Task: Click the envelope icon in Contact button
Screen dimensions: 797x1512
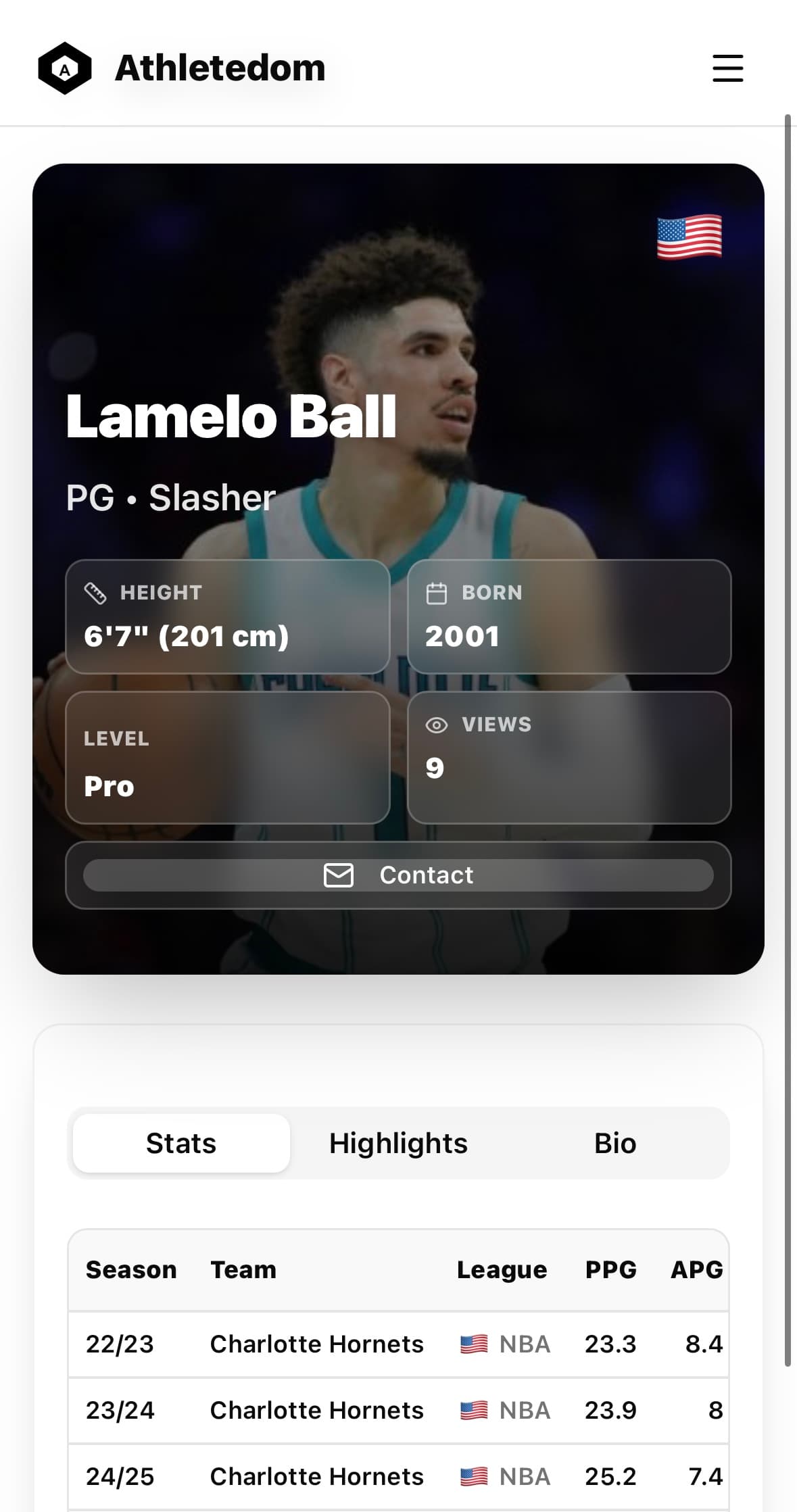Action: pos(340,875)
